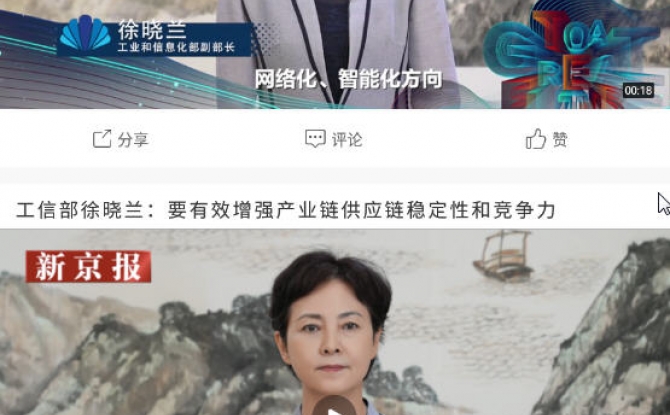
Task: Open comments with 评论
Action: tap(334, 139)
